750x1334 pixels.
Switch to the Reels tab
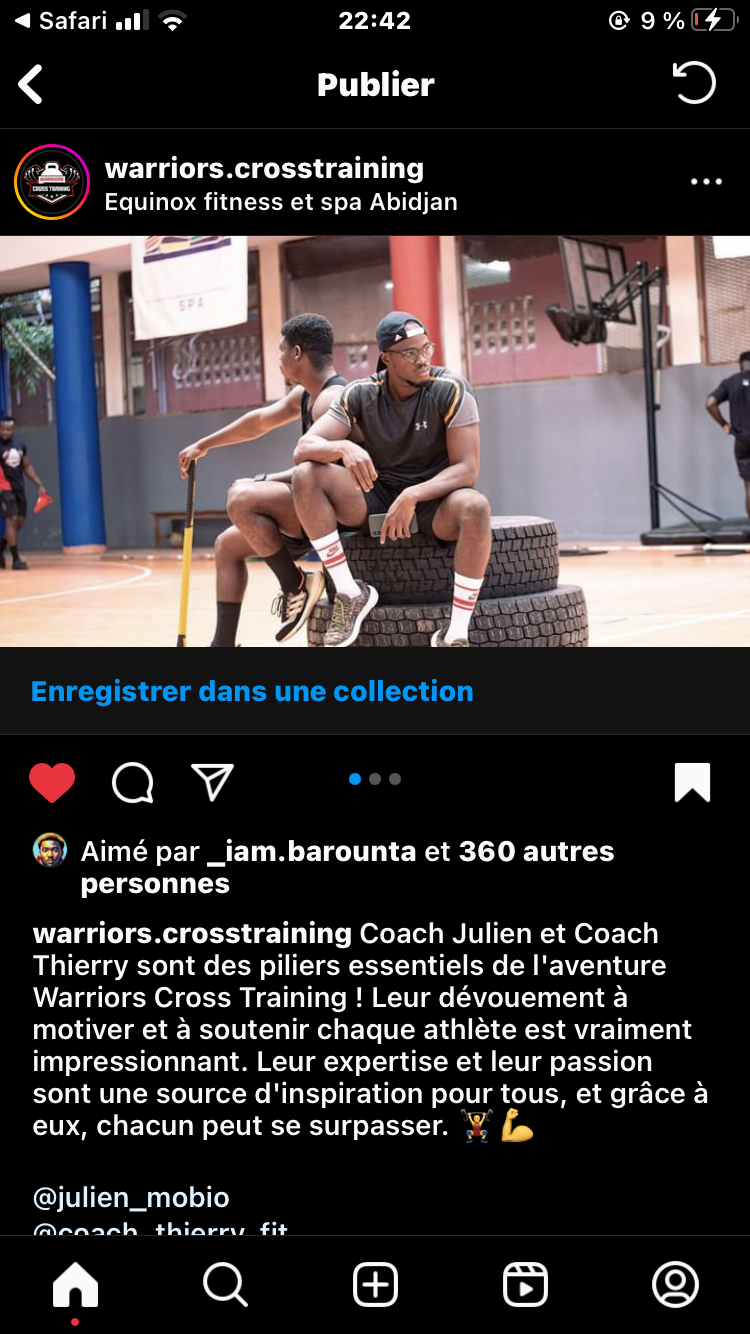(525, 1285)
